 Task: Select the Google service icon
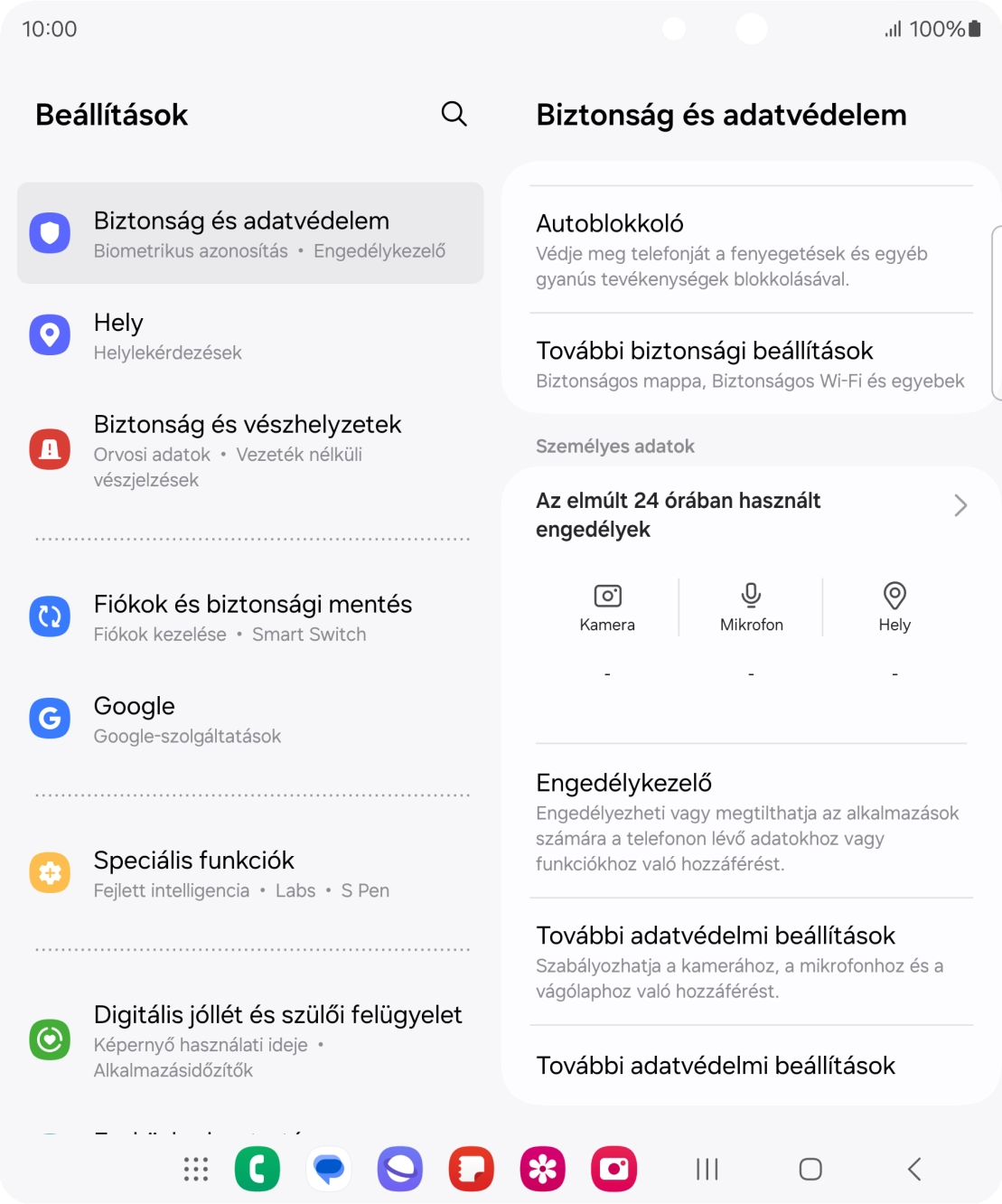pos(51,718)
